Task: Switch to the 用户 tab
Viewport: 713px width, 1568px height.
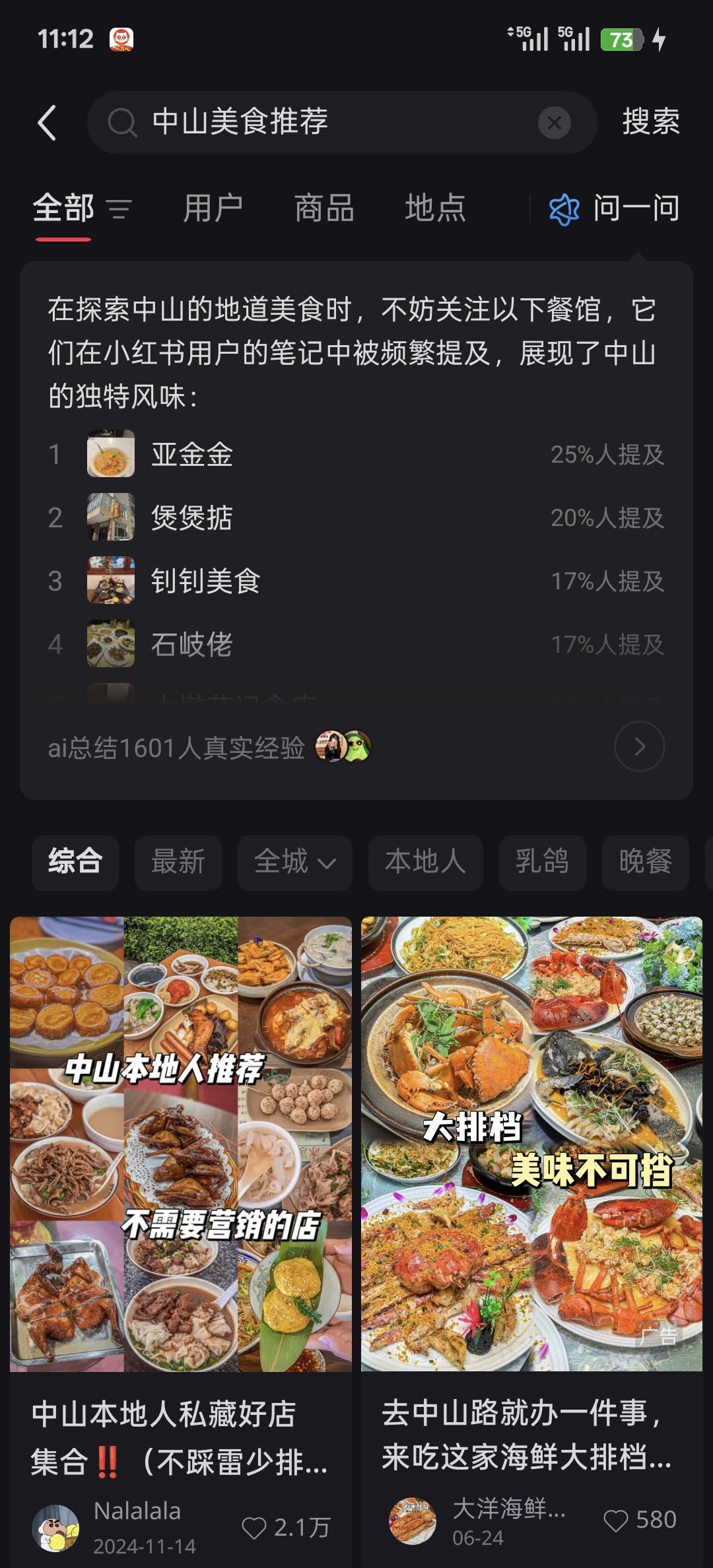Action: tap(213, 209)
